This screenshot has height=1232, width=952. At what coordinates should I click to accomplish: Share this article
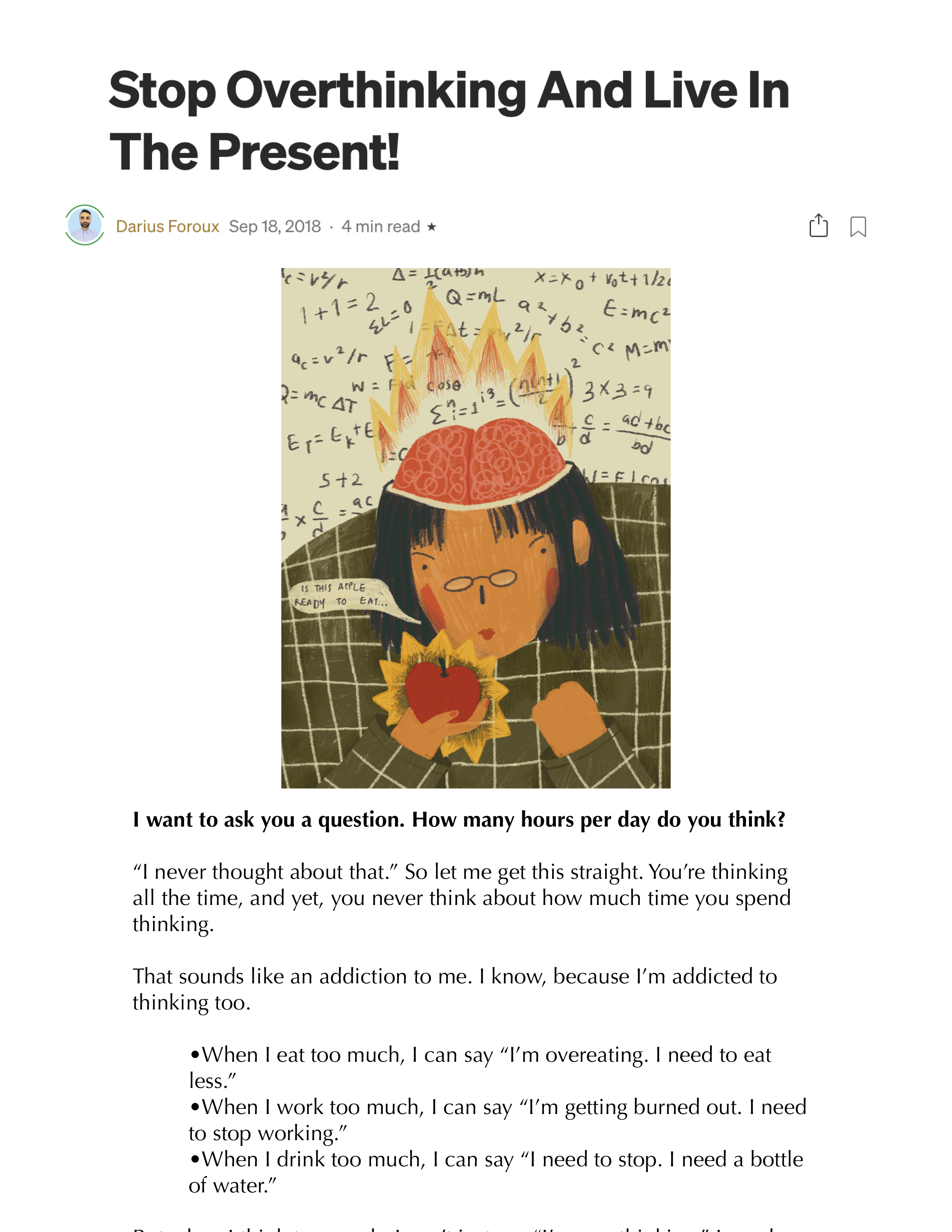tap(818, 226)
